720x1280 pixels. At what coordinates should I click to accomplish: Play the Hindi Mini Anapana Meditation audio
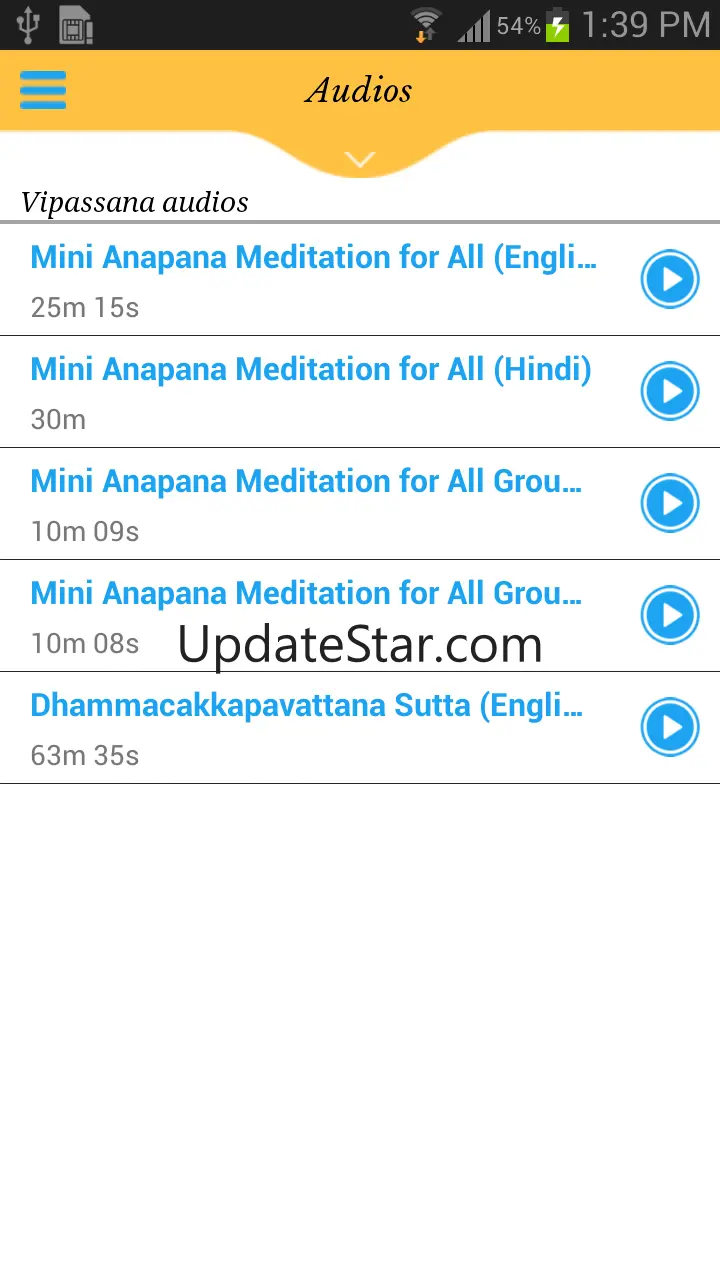click(669, 391)
